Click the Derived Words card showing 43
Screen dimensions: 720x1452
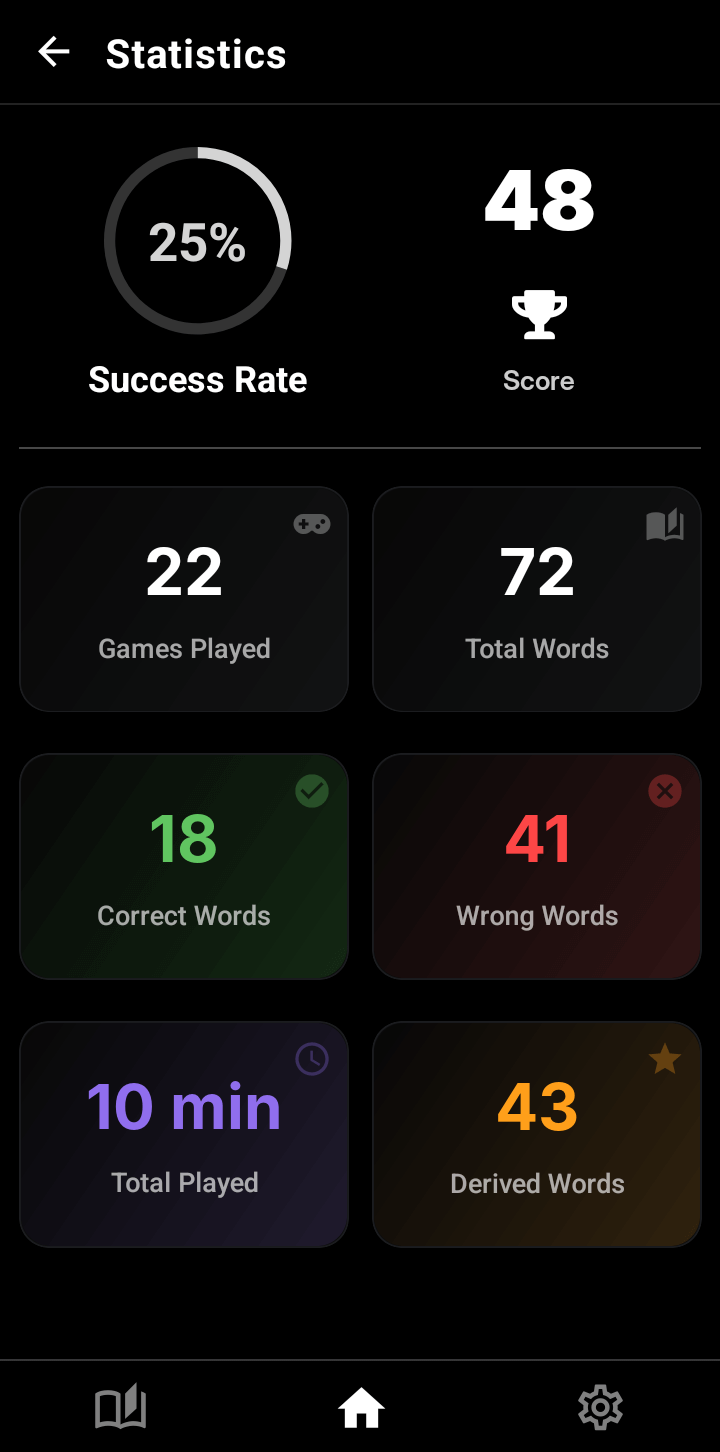point(537,1133)
